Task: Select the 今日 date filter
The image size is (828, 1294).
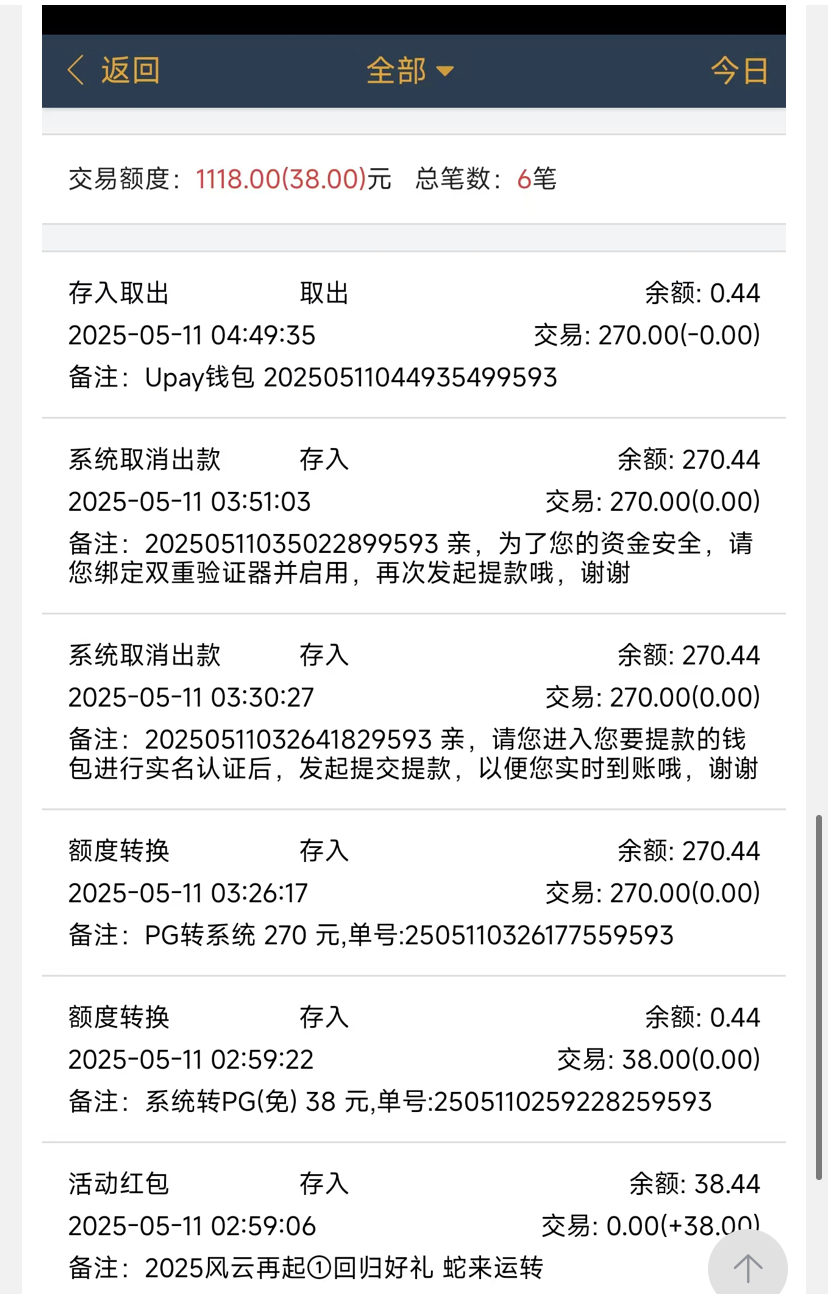Action: coord(739,71)
